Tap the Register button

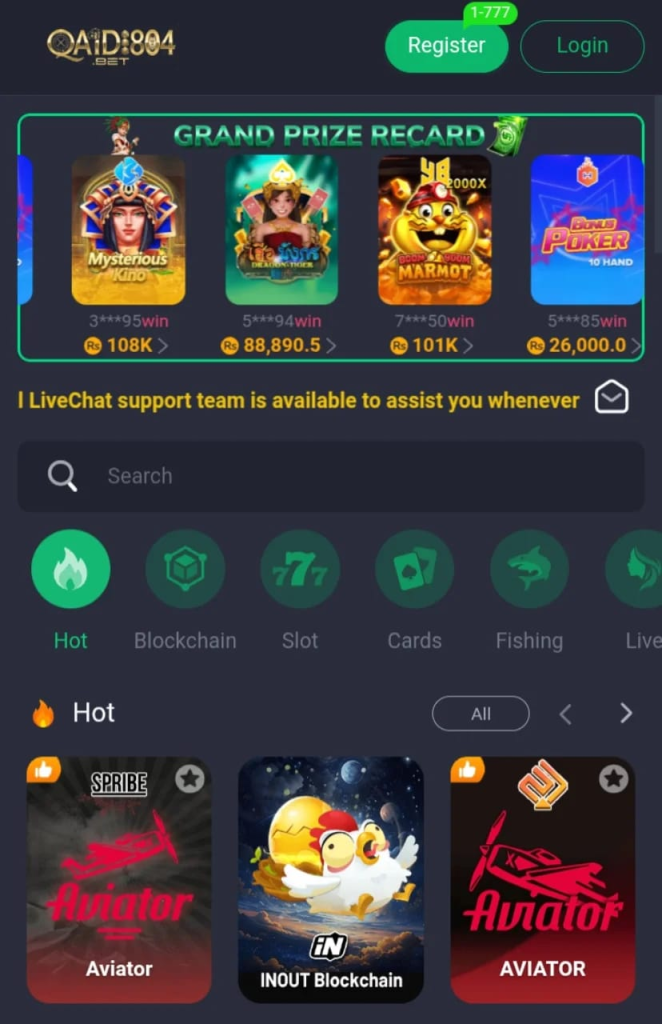coord(446,46)
